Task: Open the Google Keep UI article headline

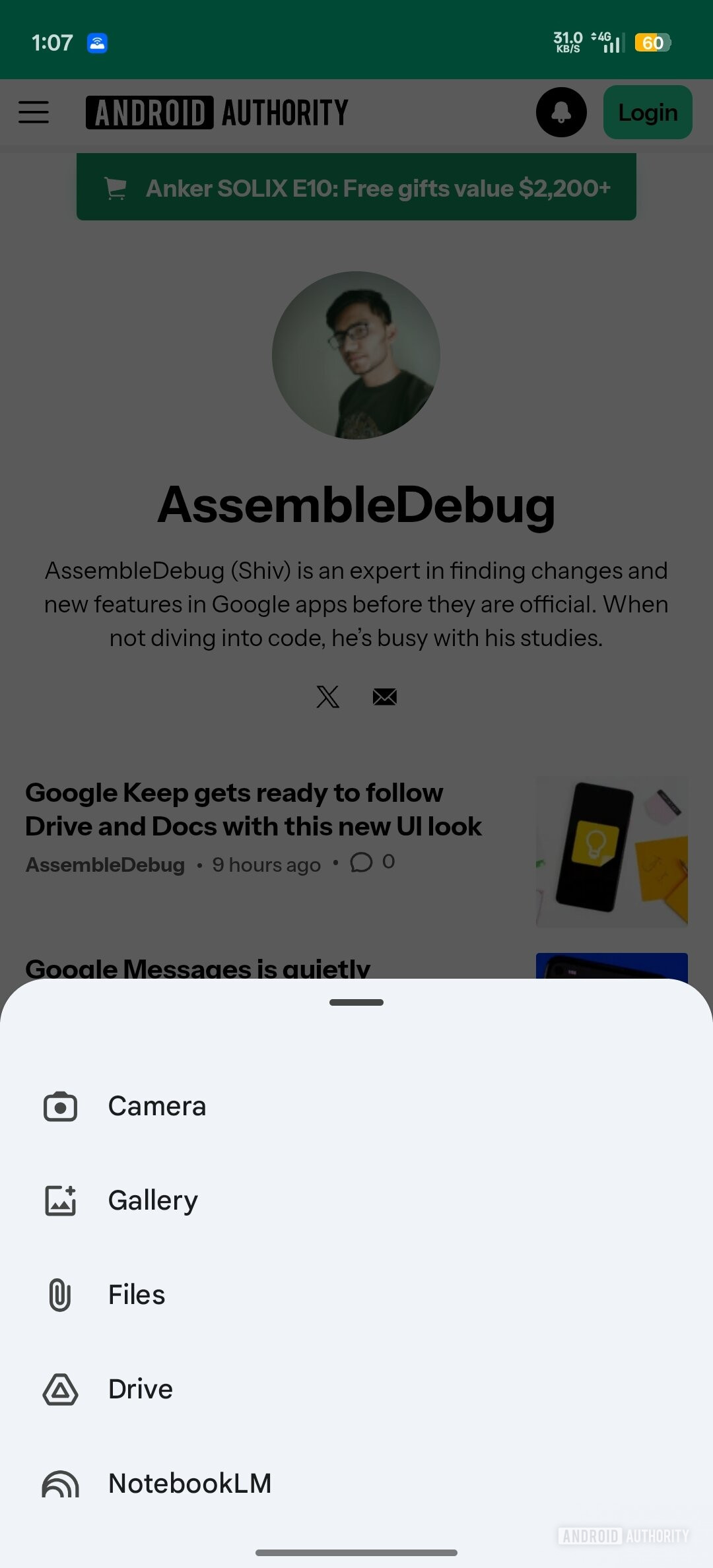Action: click(254, 808)
